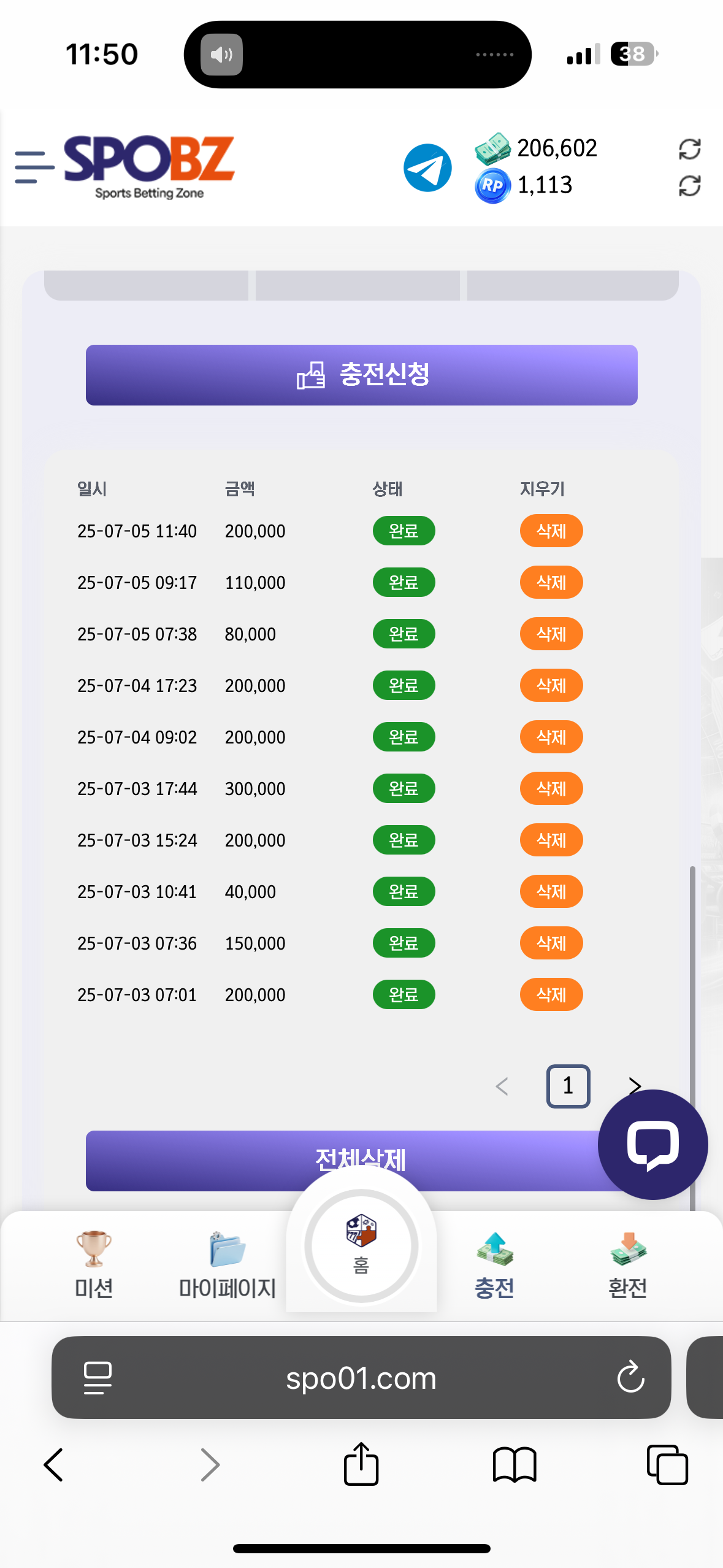This screenshot has height=1568, width=723.
Task: Refresh the RP points 1,113
Action: click(x=689, y=186)
